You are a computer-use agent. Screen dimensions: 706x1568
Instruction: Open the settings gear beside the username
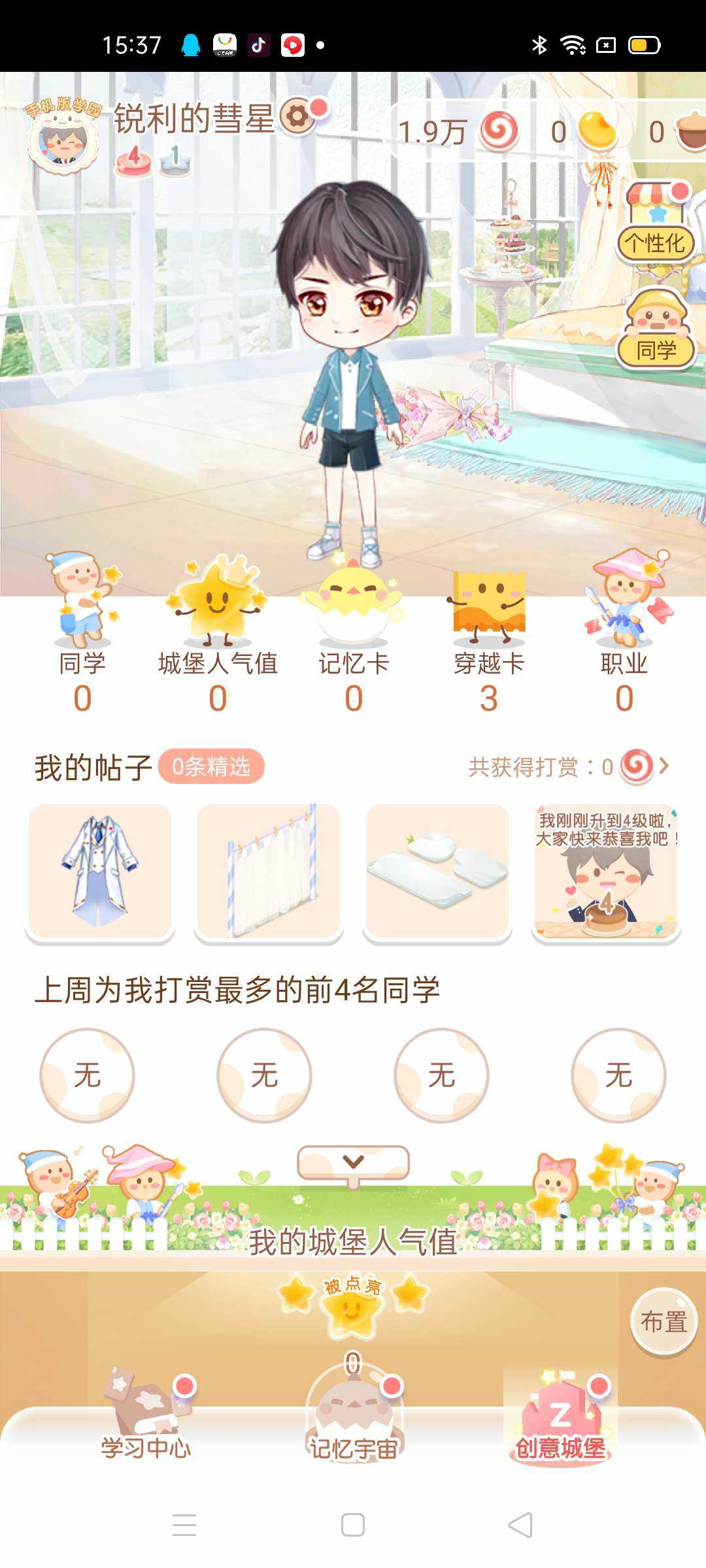point(297,117)
